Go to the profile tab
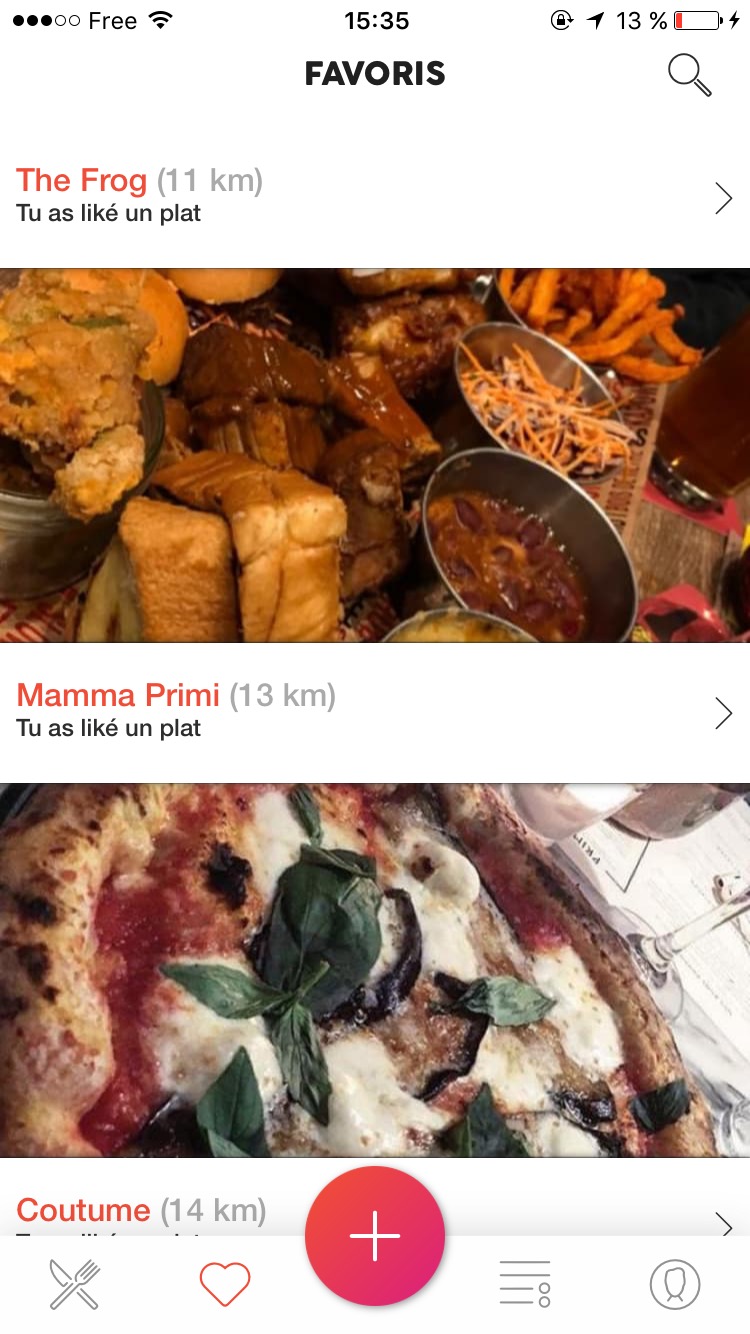The image size is (750, 1334). 675,1284
